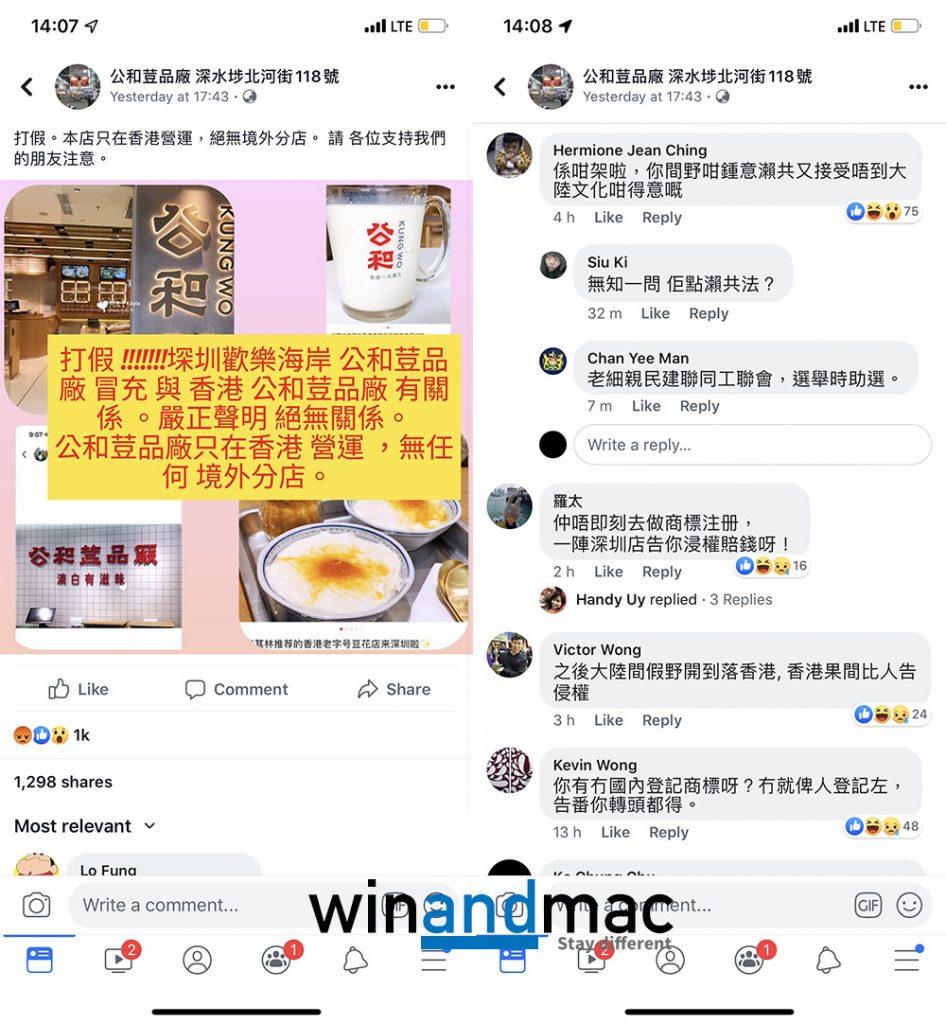Open Comment on the post
The width and height of the screenshot is (946, 1024).
click(236, 689)
